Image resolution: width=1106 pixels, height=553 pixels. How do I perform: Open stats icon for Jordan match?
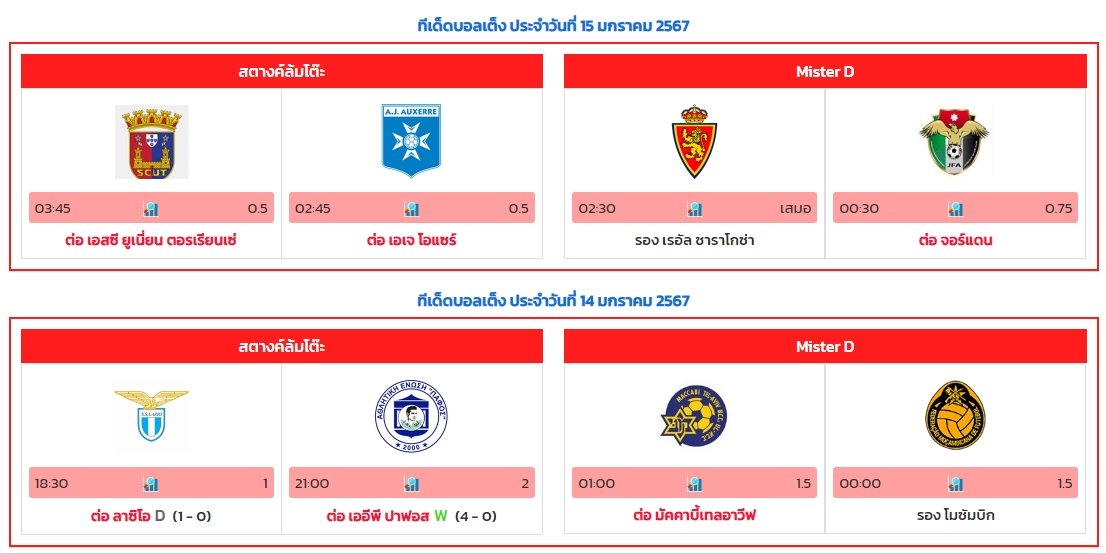pos(955,209)
